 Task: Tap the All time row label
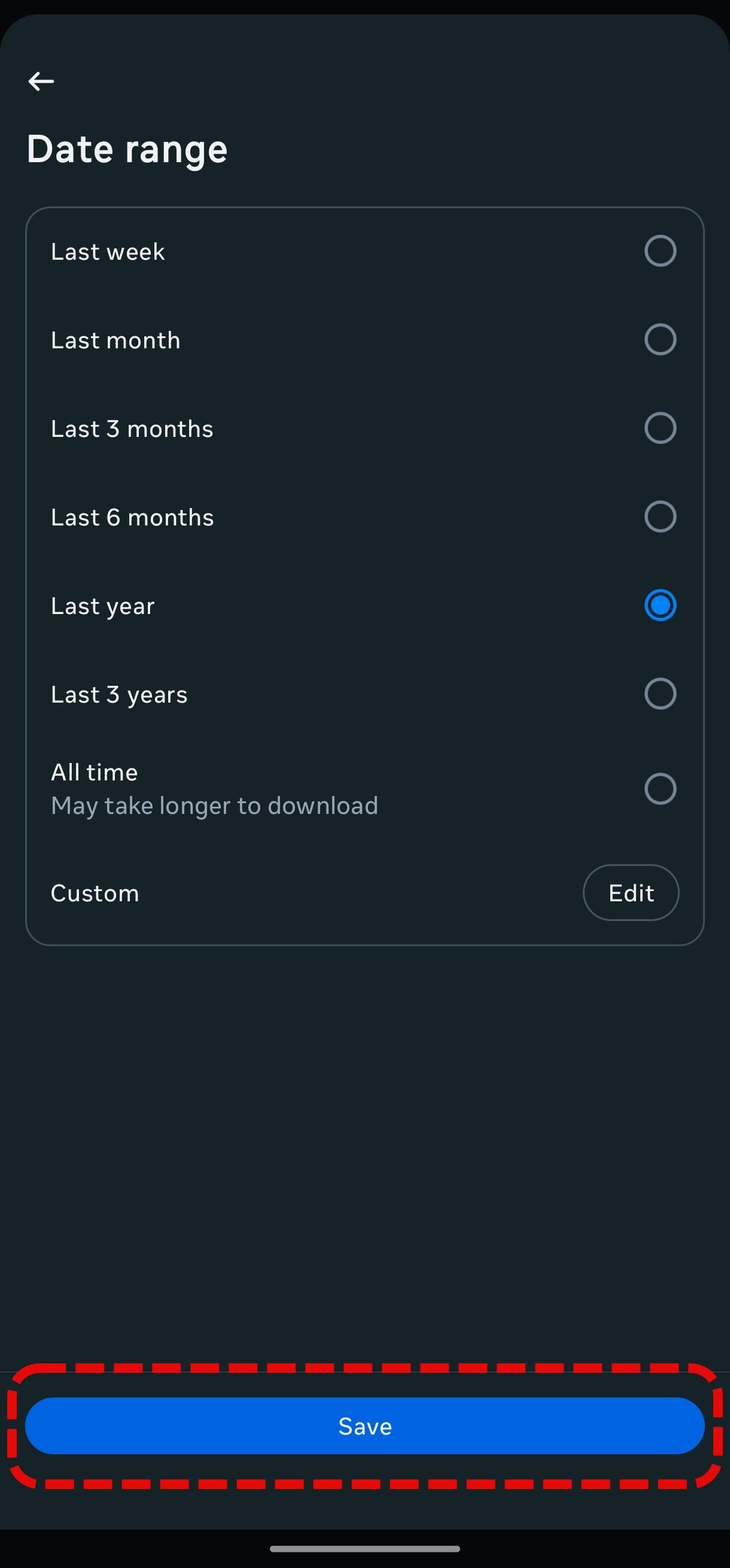95,772
